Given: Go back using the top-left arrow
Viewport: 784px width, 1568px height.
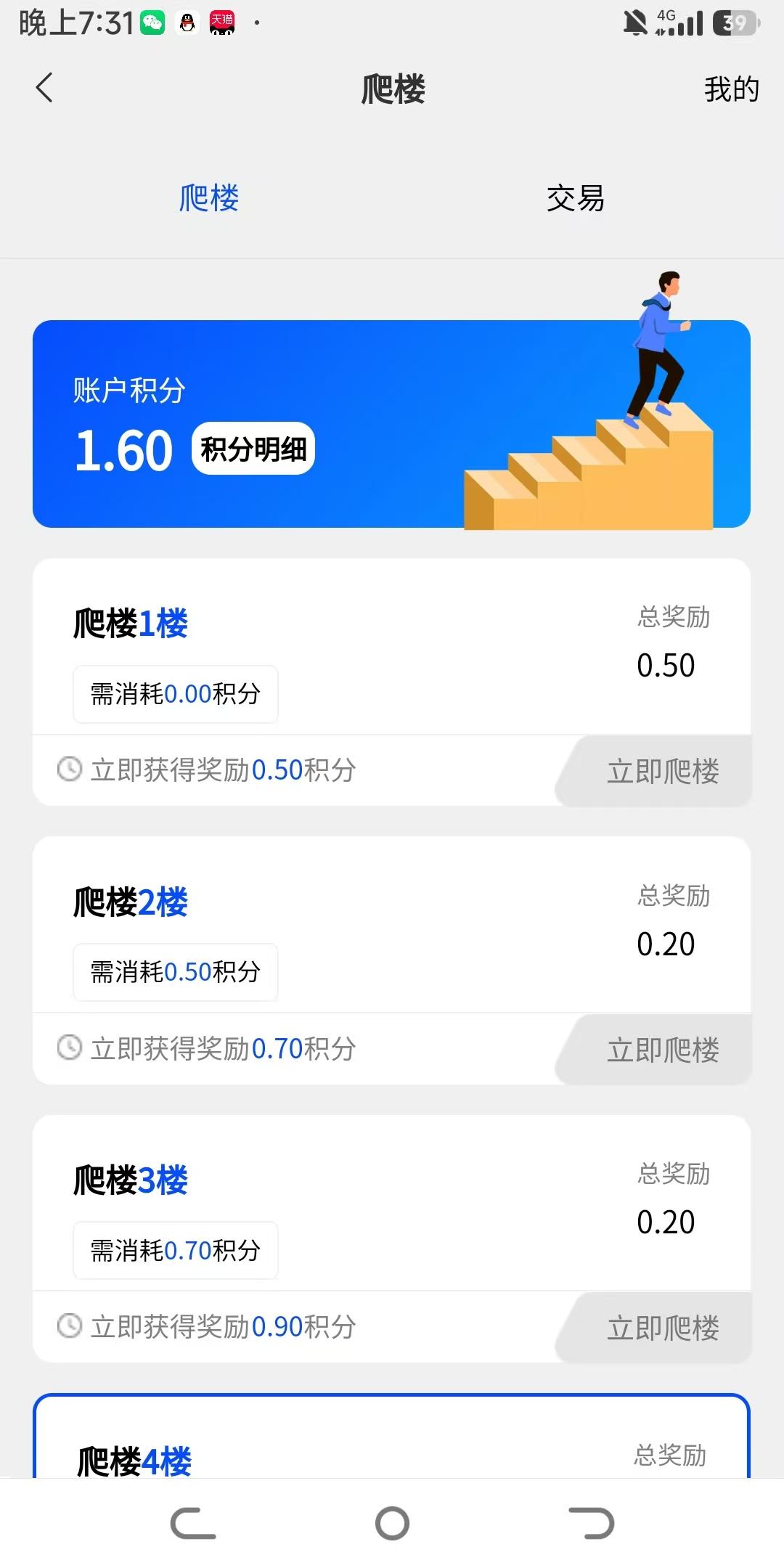Looking at the screenshot, I should 44,88.
